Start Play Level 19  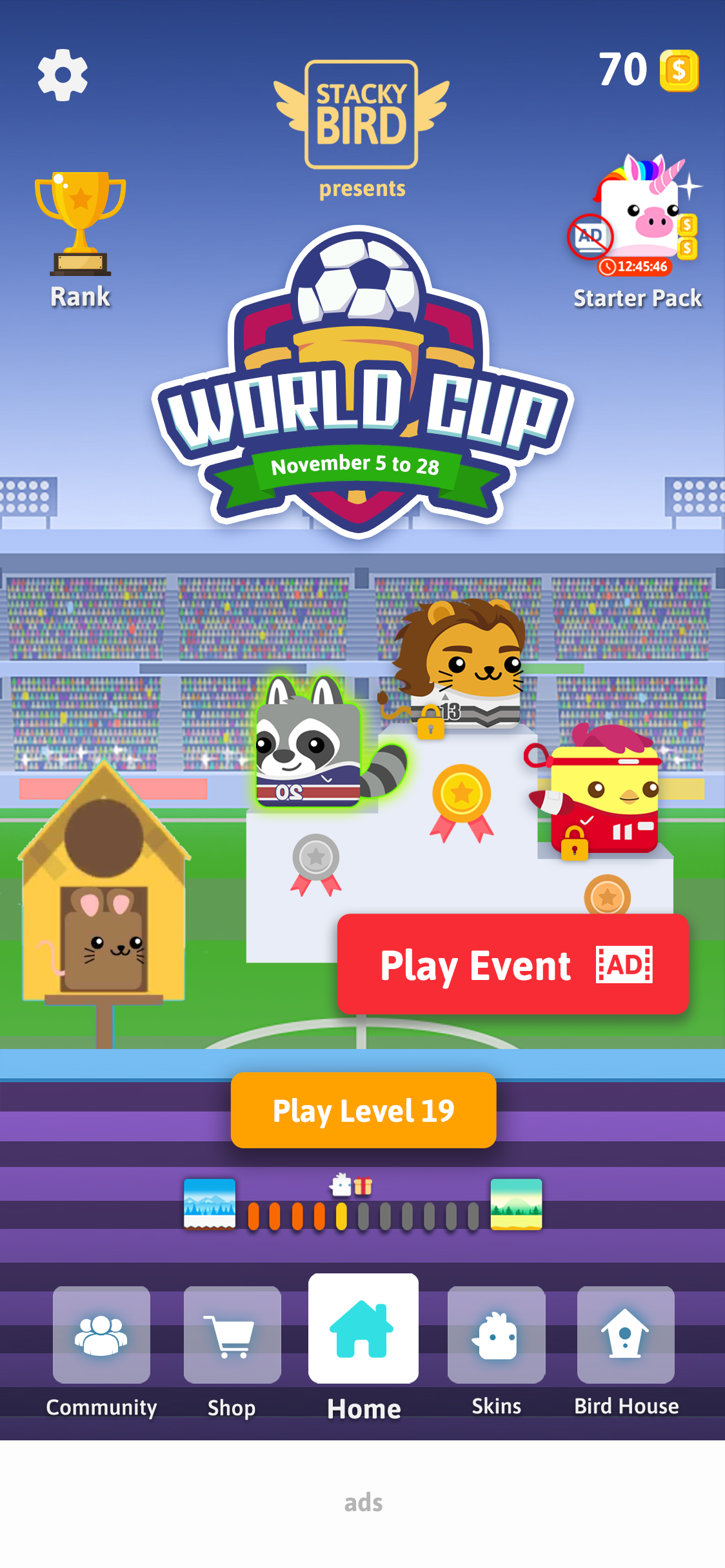363,1110
